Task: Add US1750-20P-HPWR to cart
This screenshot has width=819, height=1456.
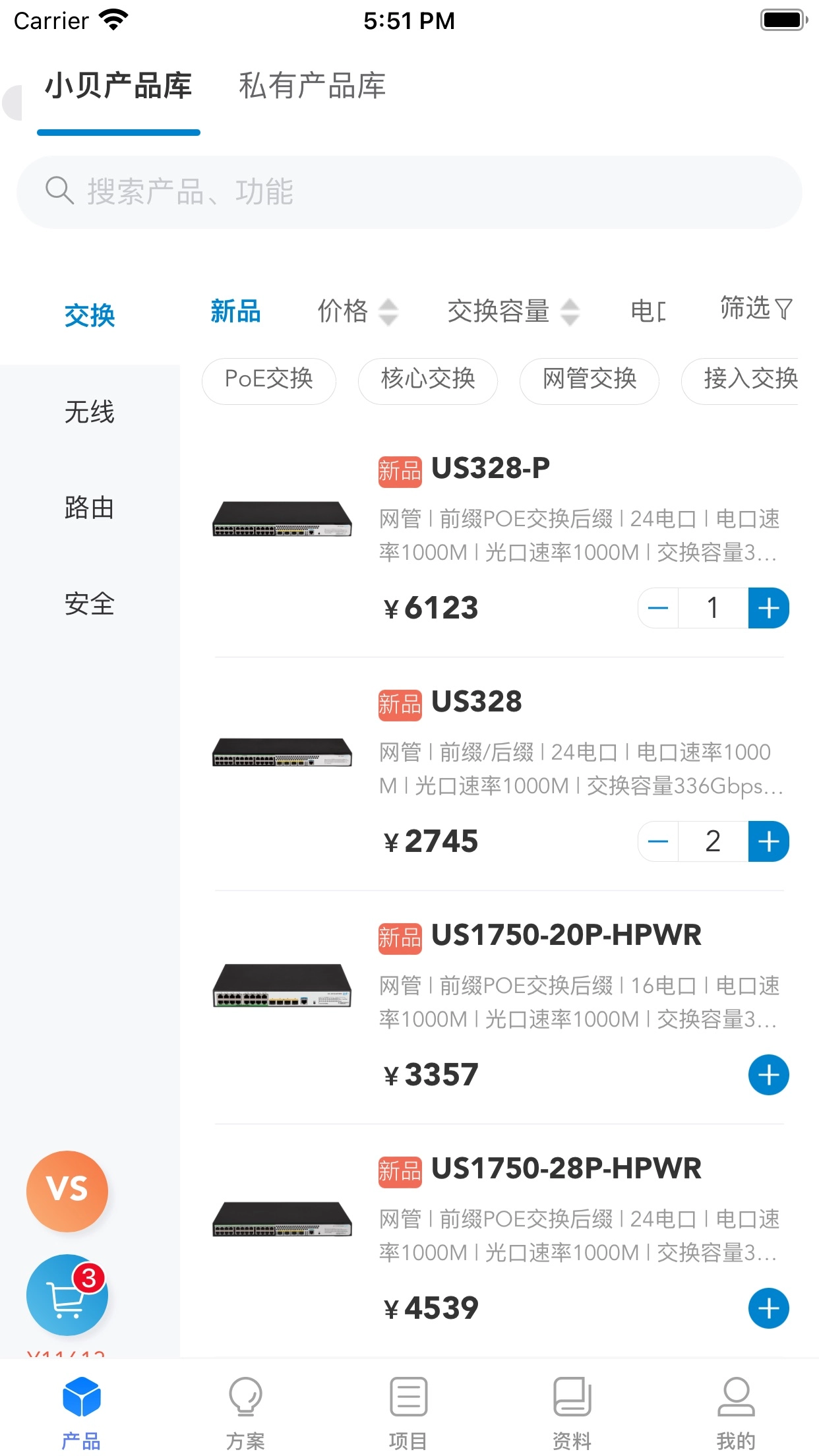Action: (768, 1074)
